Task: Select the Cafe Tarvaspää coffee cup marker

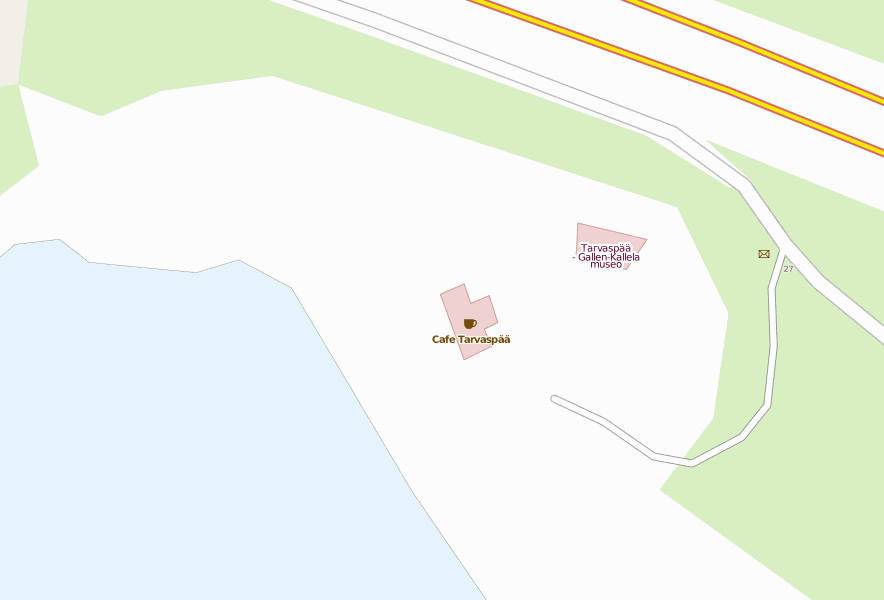Action: 470,324
